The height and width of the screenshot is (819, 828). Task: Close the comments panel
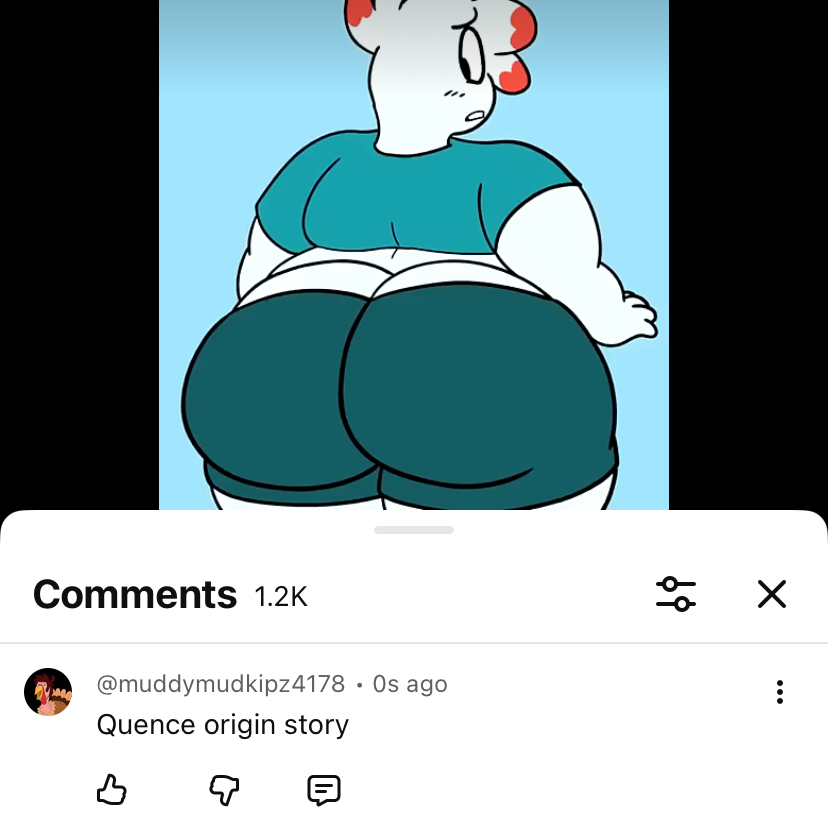(x=771, y=594)
